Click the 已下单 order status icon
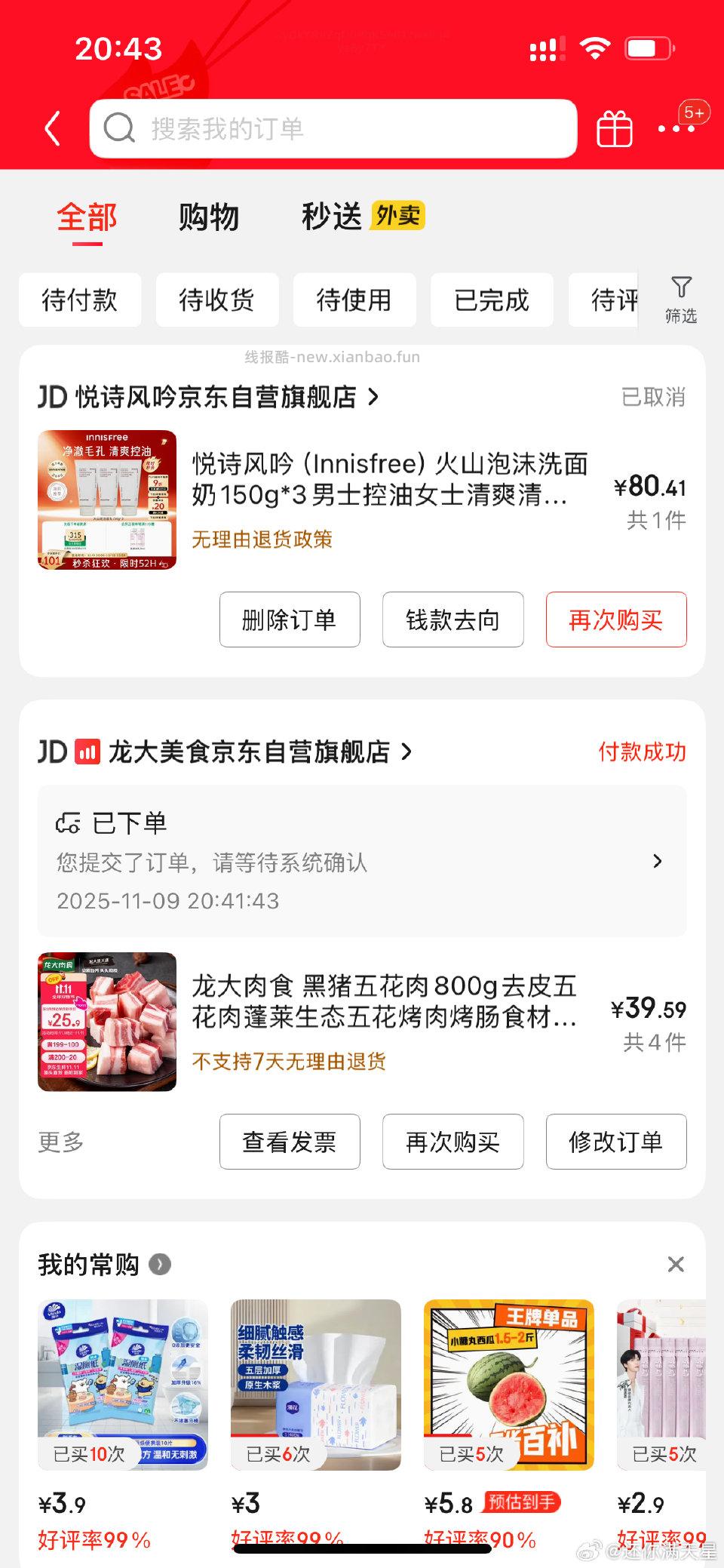 pyautogui.click(x=68, y=823)
